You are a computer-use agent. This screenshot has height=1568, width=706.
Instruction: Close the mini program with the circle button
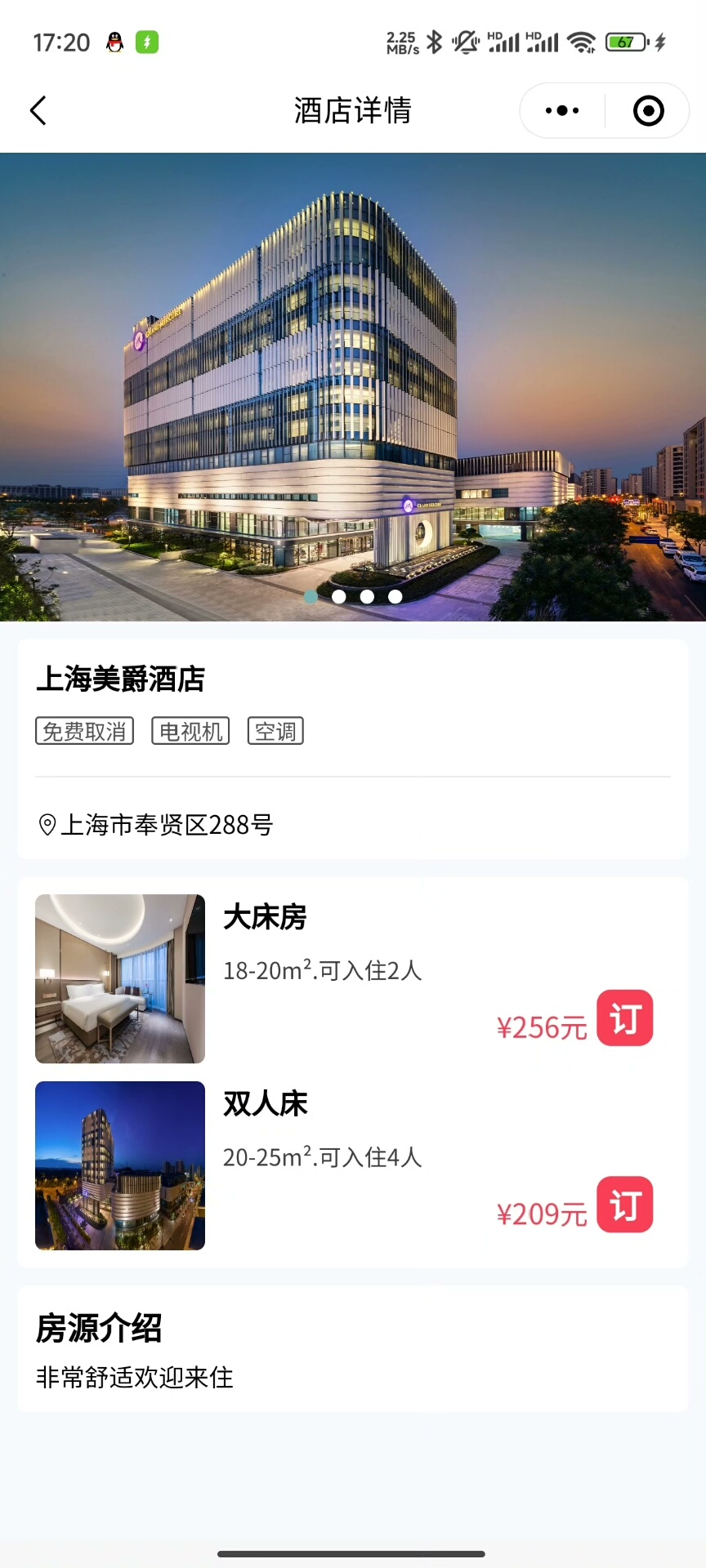point(648,110)
